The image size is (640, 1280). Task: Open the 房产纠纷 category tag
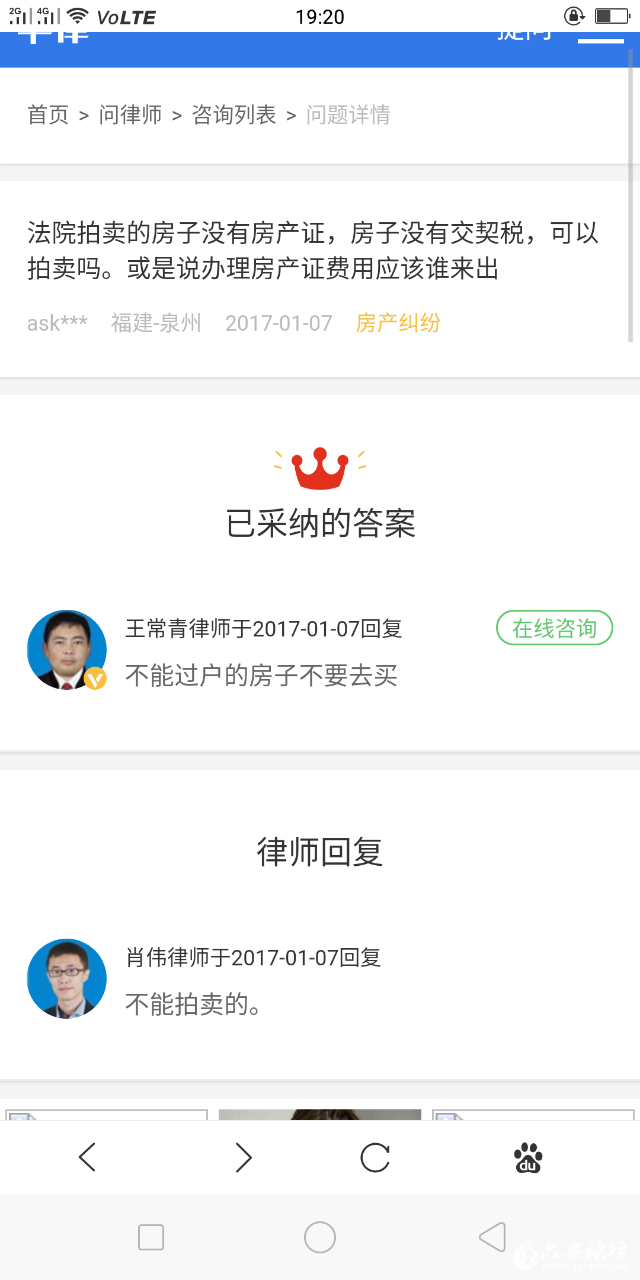pyautogui.click(x=398, y=323)
